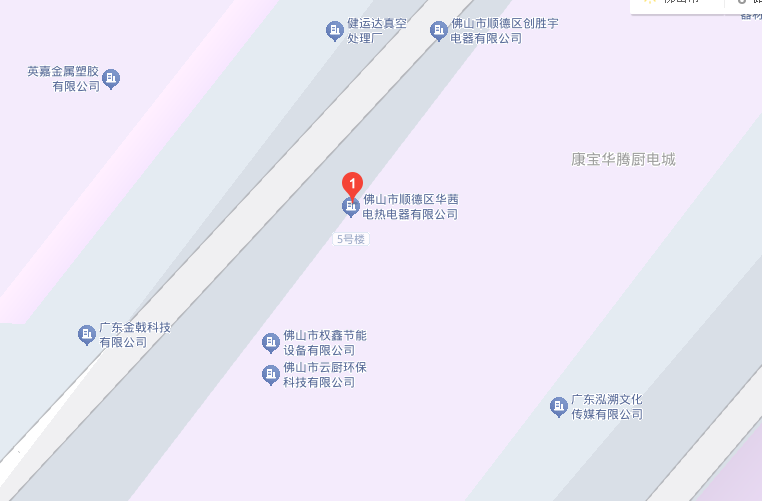Open 佛山市顺德区创胜宇电器有限公司 on the map
The image size is (762, 501).
[x=439, y=31]
